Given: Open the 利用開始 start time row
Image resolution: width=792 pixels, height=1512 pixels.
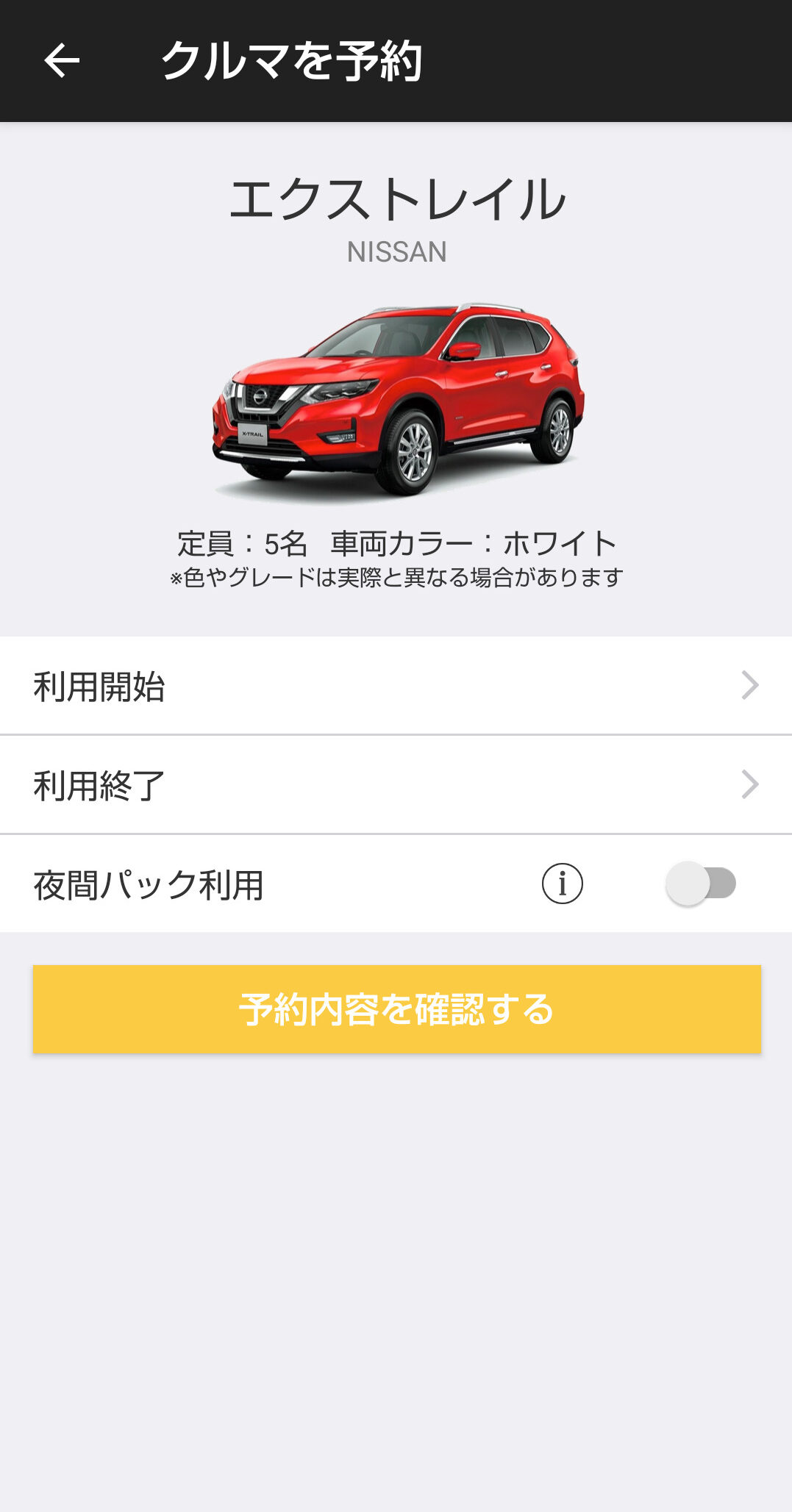Looking at the screenshot, I should click(396, 686).
